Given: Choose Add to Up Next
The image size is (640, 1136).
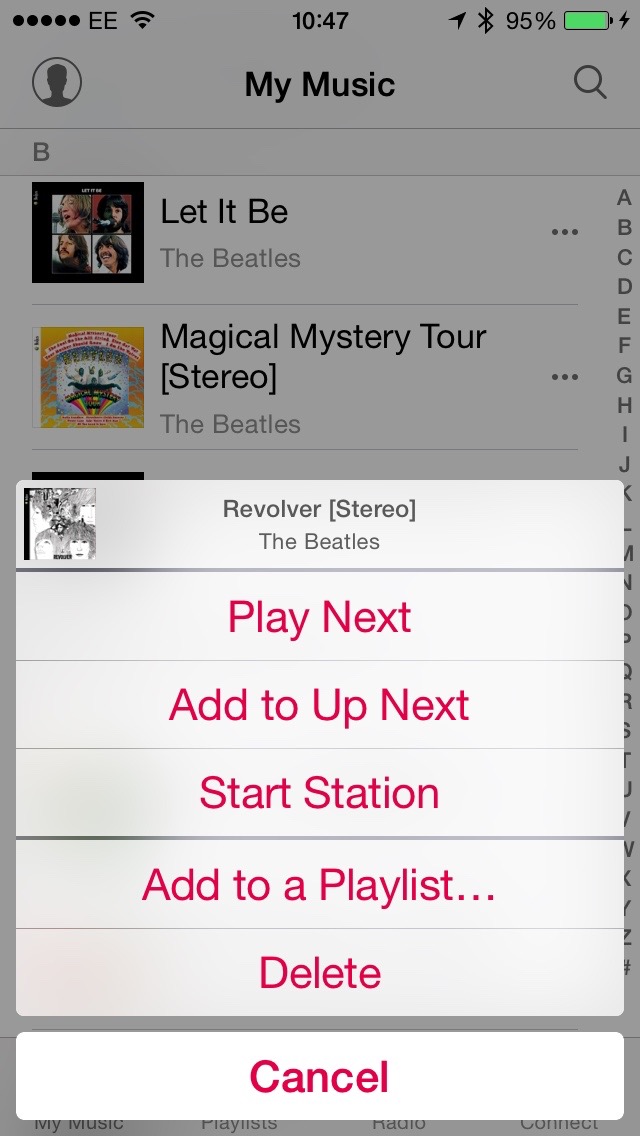Looking at the screenshot, I should click(x=320, y=704).
